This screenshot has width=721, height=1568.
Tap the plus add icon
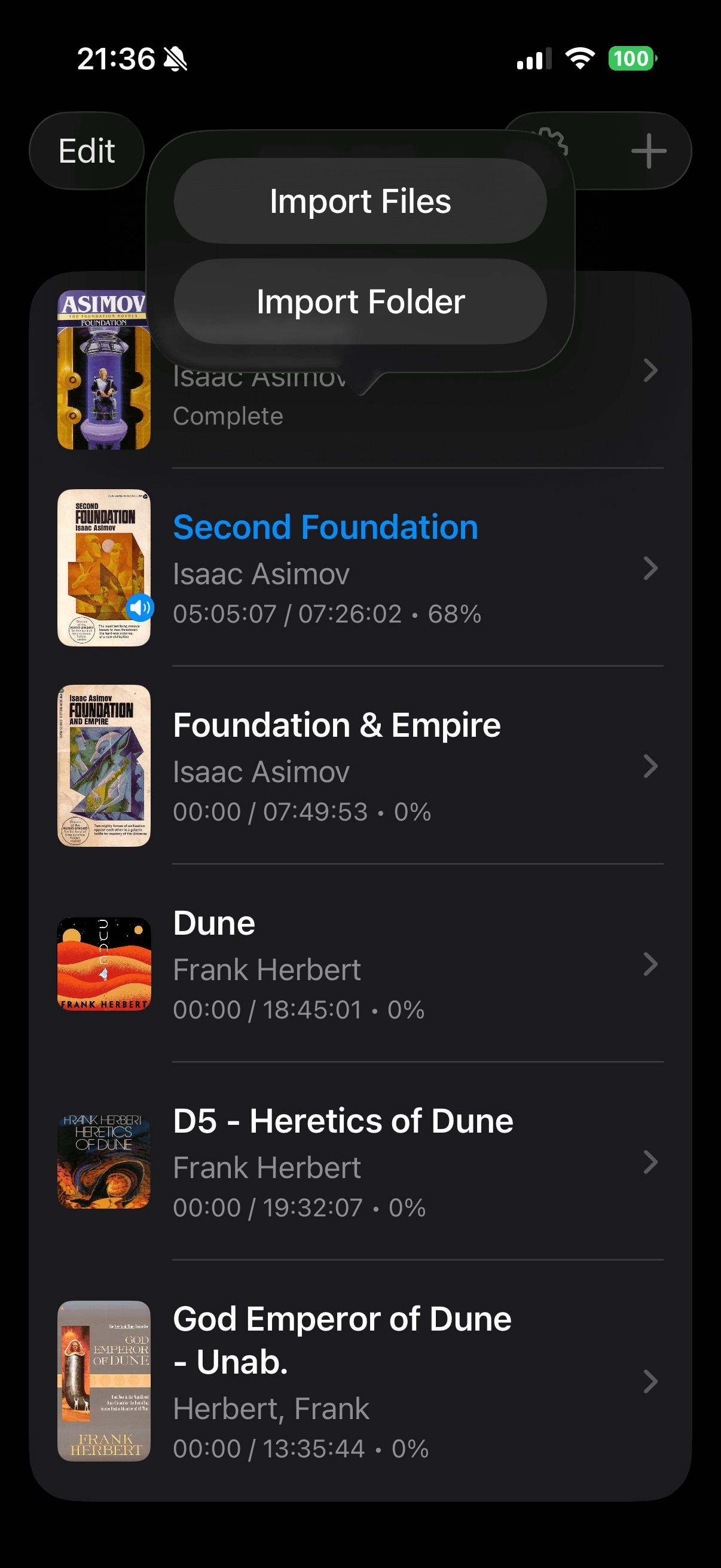tap(649, 150)
